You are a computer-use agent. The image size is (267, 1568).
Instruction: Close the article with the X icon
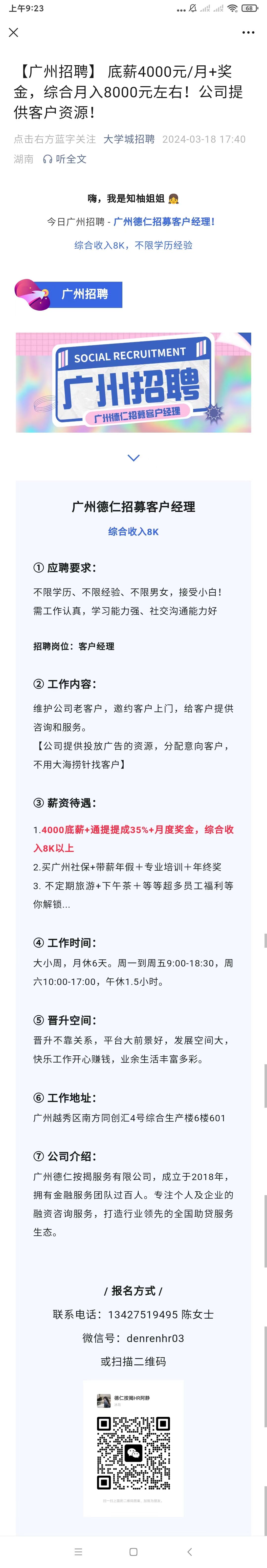13,32
